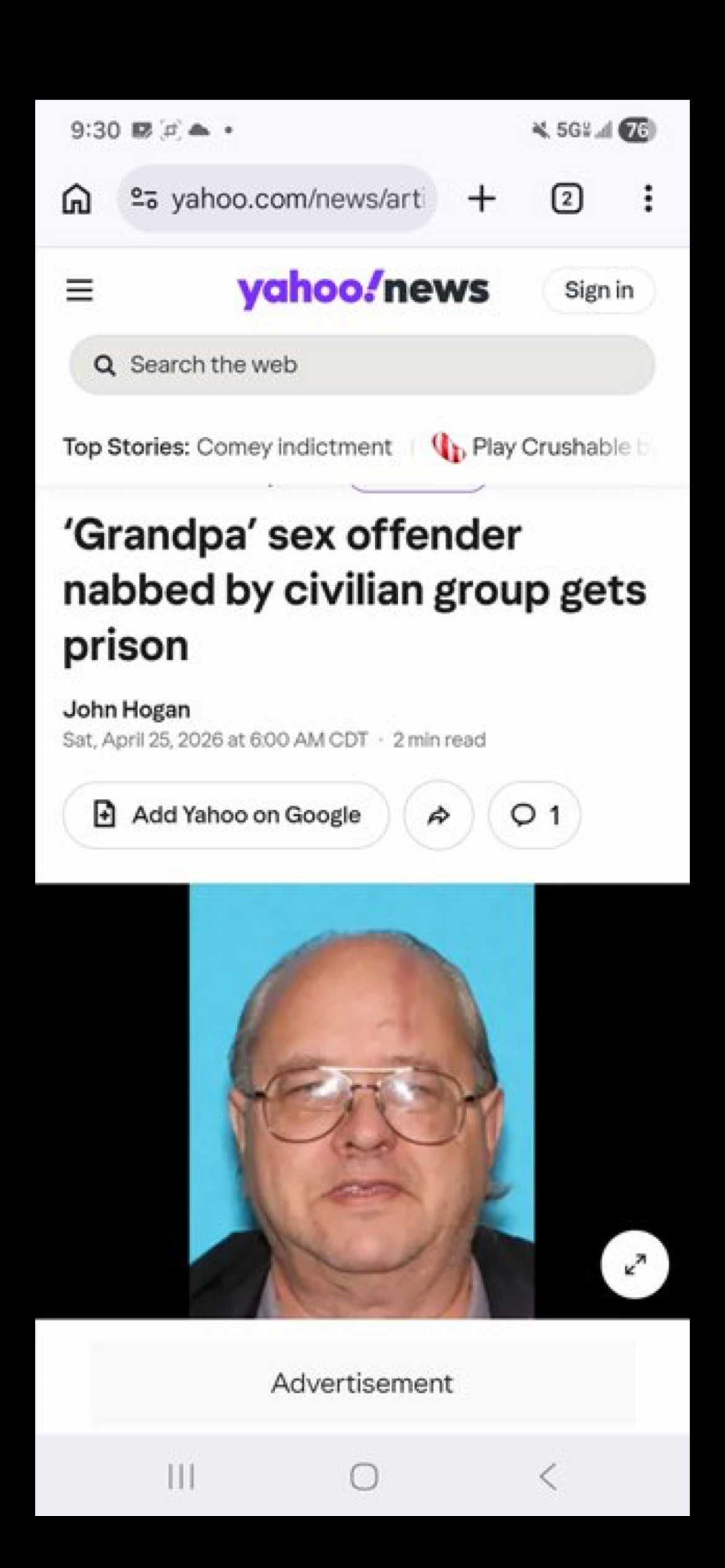This screenshot has height=1568, width=725.
Task: Go to the browser home page
Action: [x=77, y=199]
